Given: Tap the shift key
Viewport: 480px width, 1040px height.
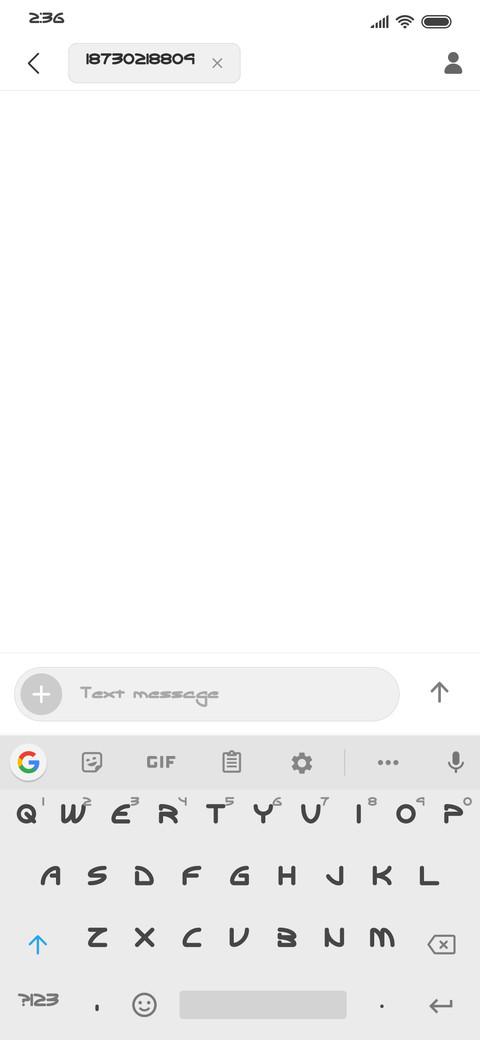Looking at the screenshot, I should click(x=38, y=944).
